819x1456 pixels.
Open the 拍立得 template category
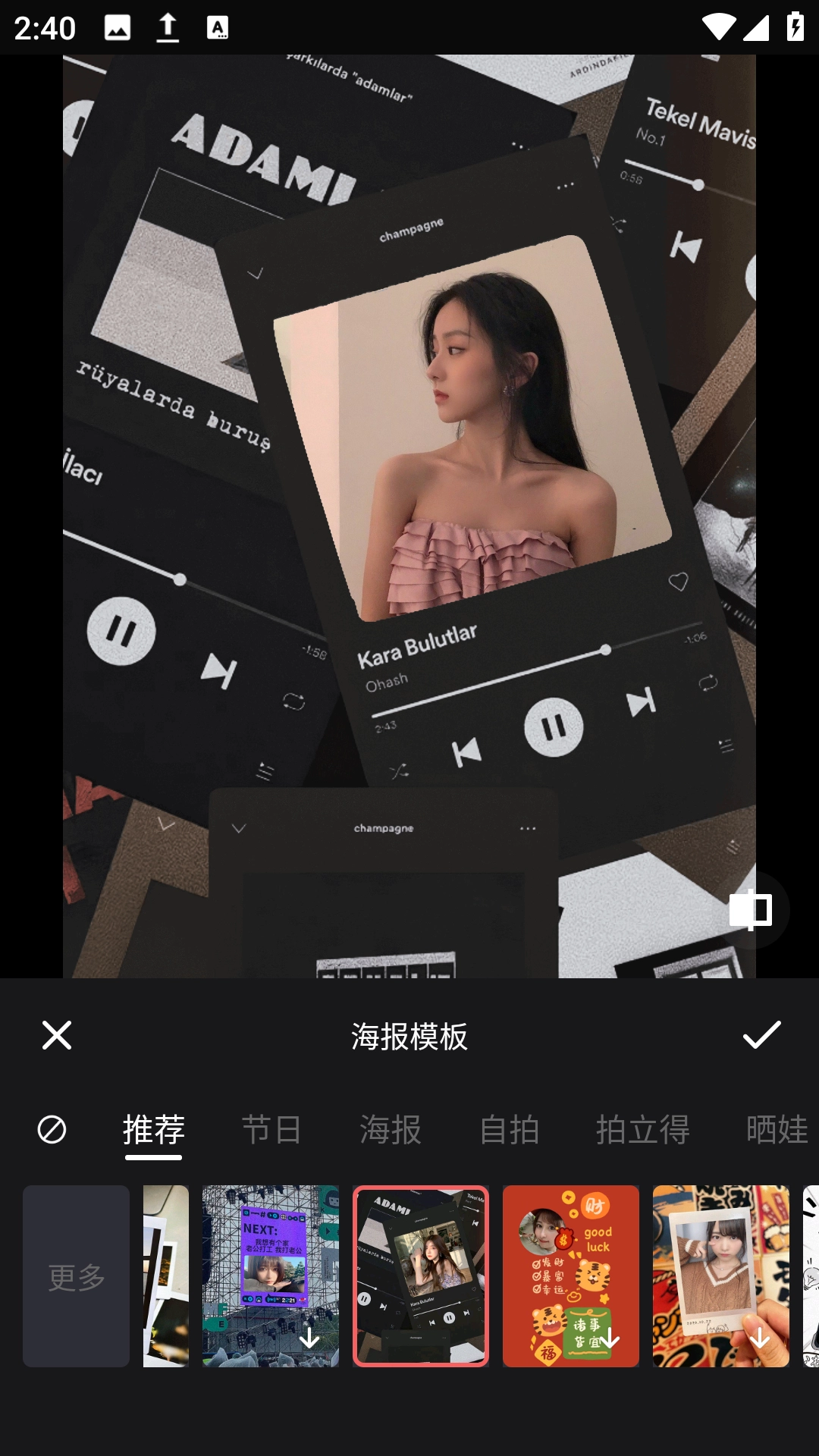tap(642, 1130)
